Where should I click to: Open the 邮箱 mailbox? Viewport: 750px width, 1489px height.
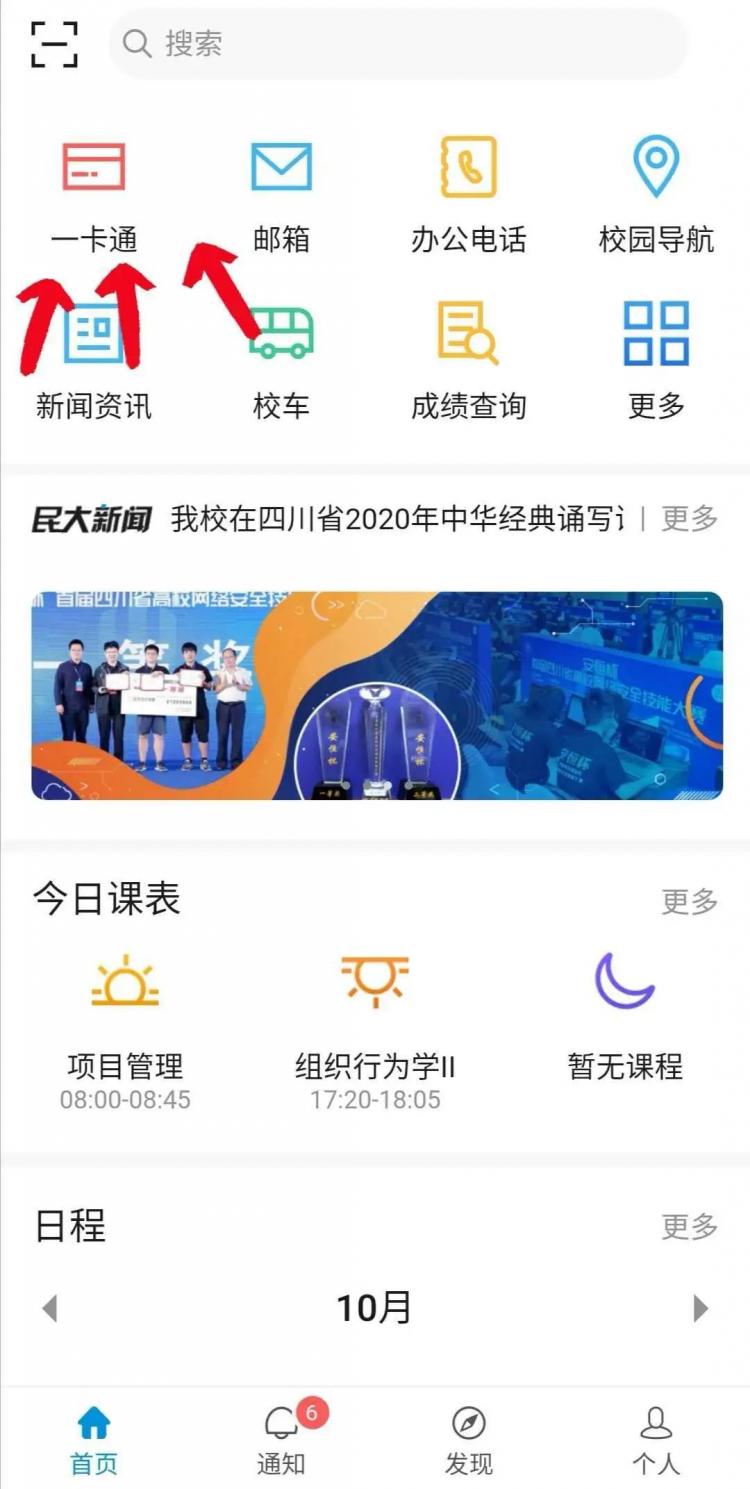pos(281,195)
